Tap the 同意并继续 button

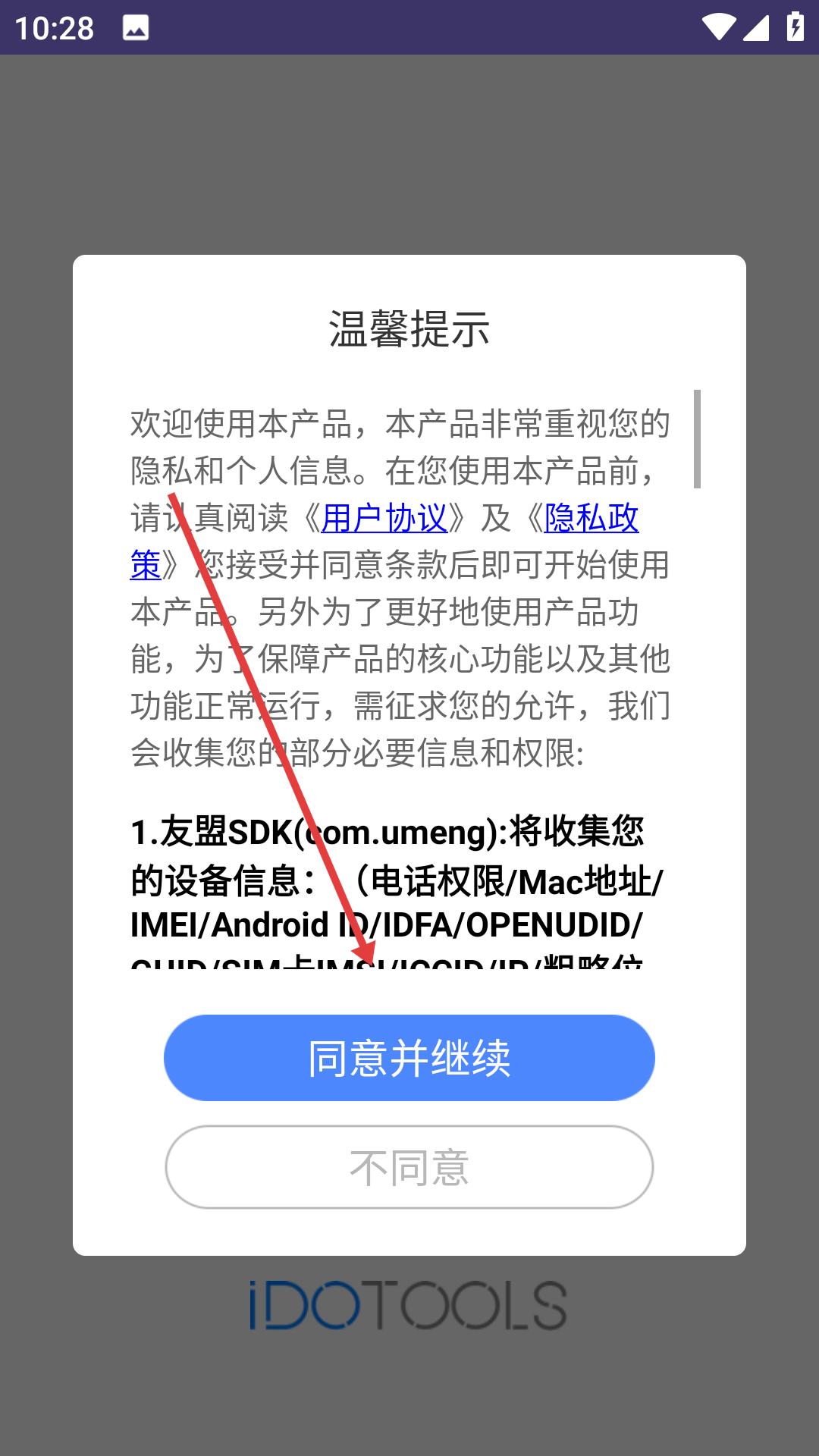(409, 1058)
